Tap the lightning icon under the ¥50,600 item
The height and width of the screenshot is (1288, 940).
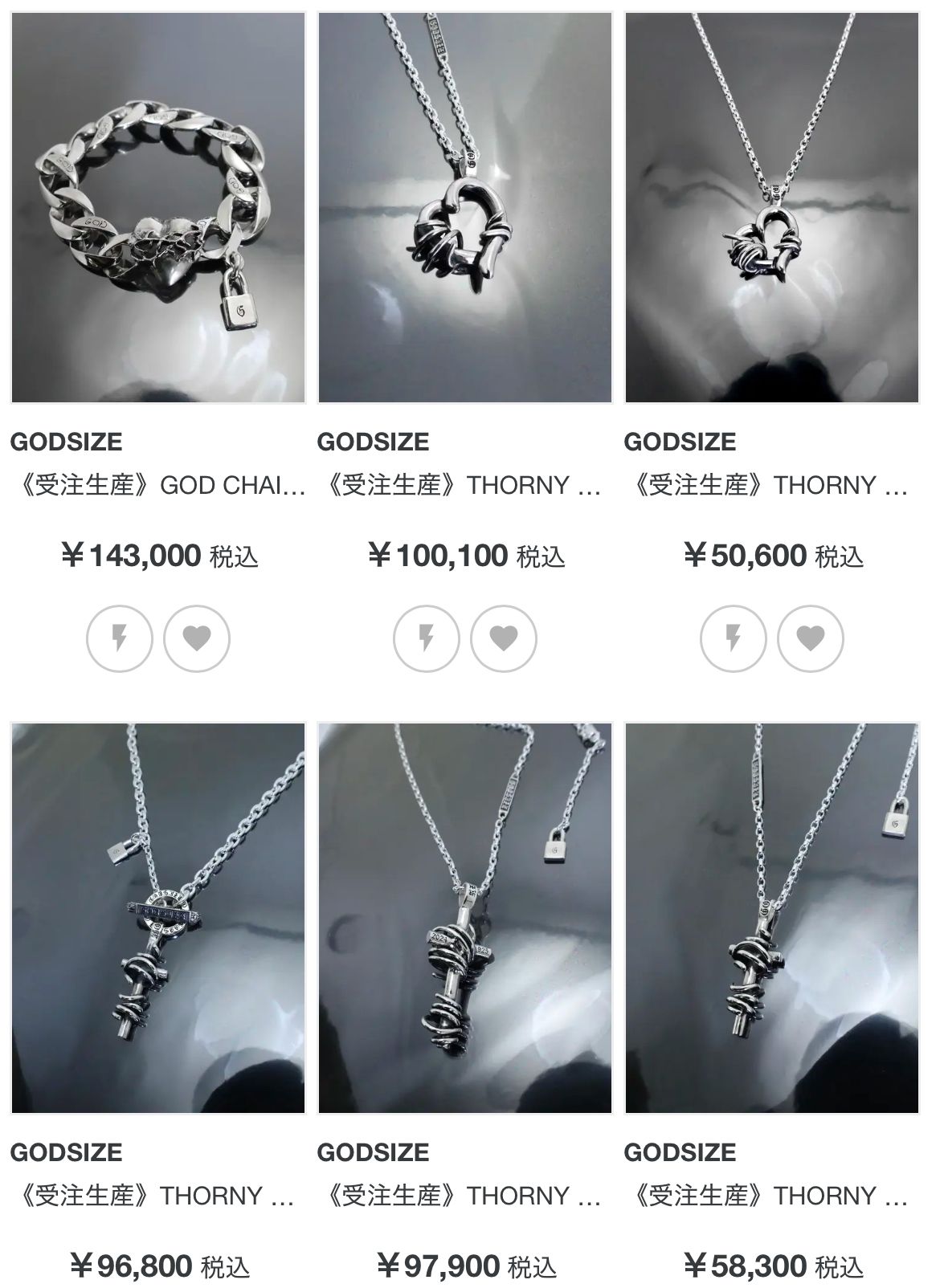click(734, 638)
